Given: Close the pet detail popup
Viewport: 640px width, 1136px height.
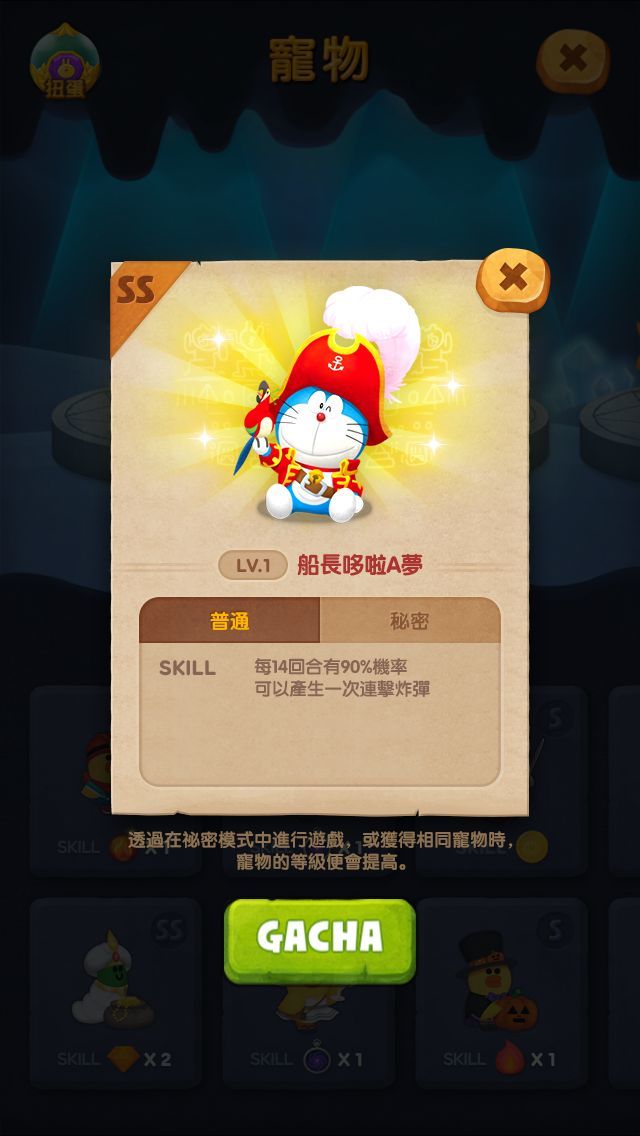Looking at the screenshot, I should (513, 277).
